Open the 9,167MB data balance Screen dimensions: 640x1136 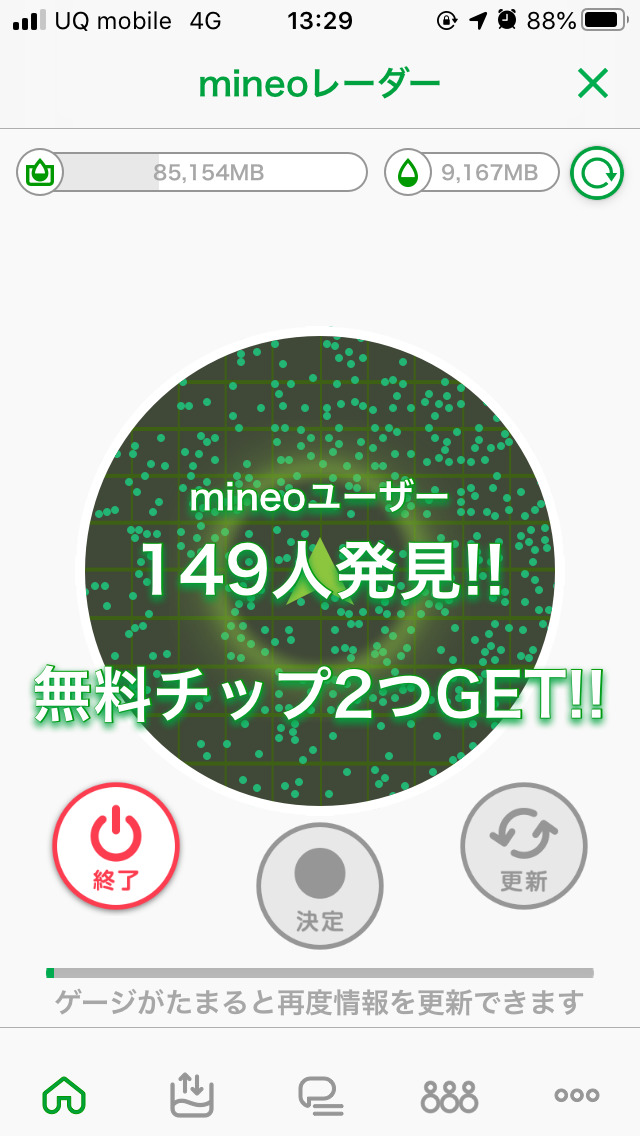(471, 173)
